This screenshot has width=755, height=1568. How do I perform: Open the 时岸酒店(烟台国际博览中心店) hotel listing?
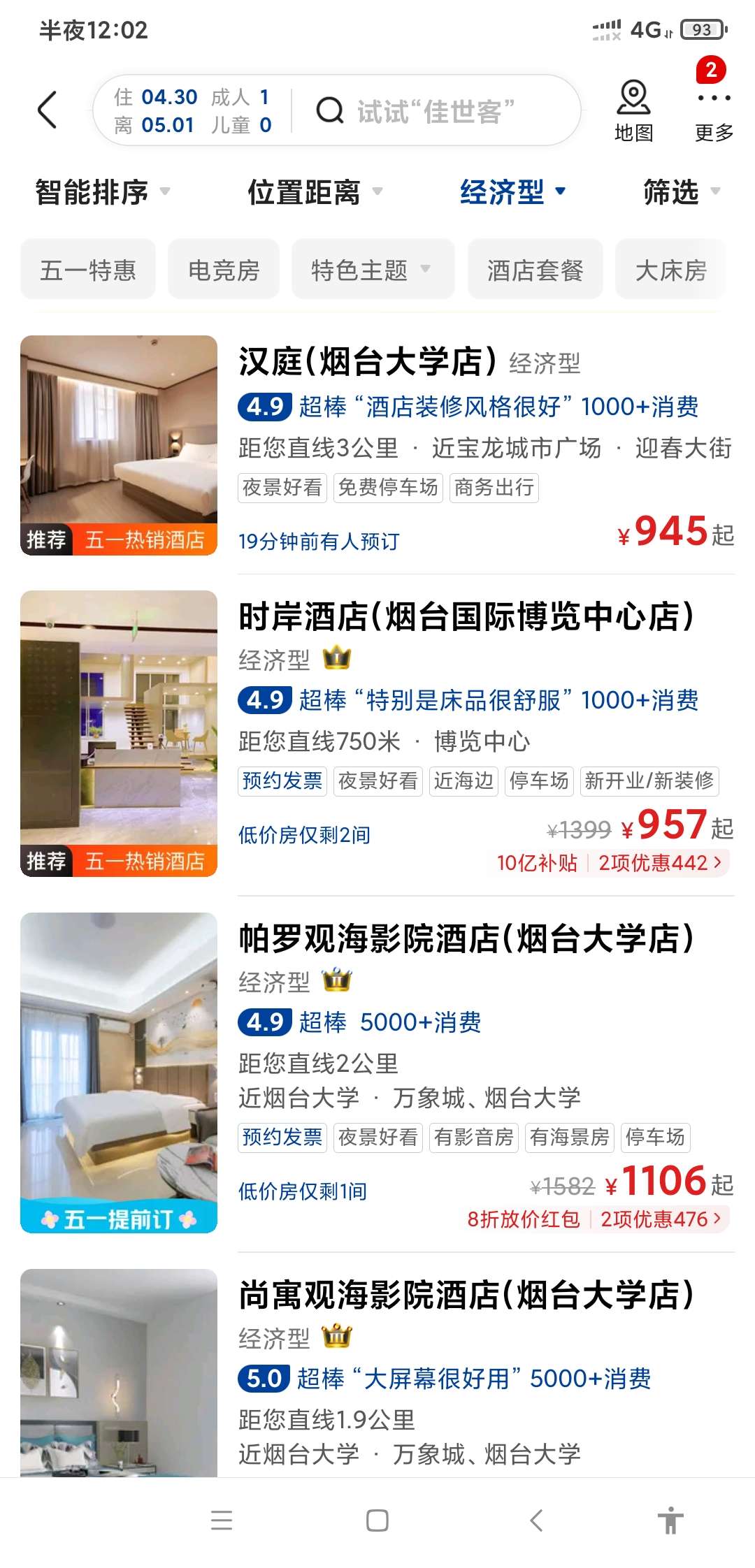(465, 617)
